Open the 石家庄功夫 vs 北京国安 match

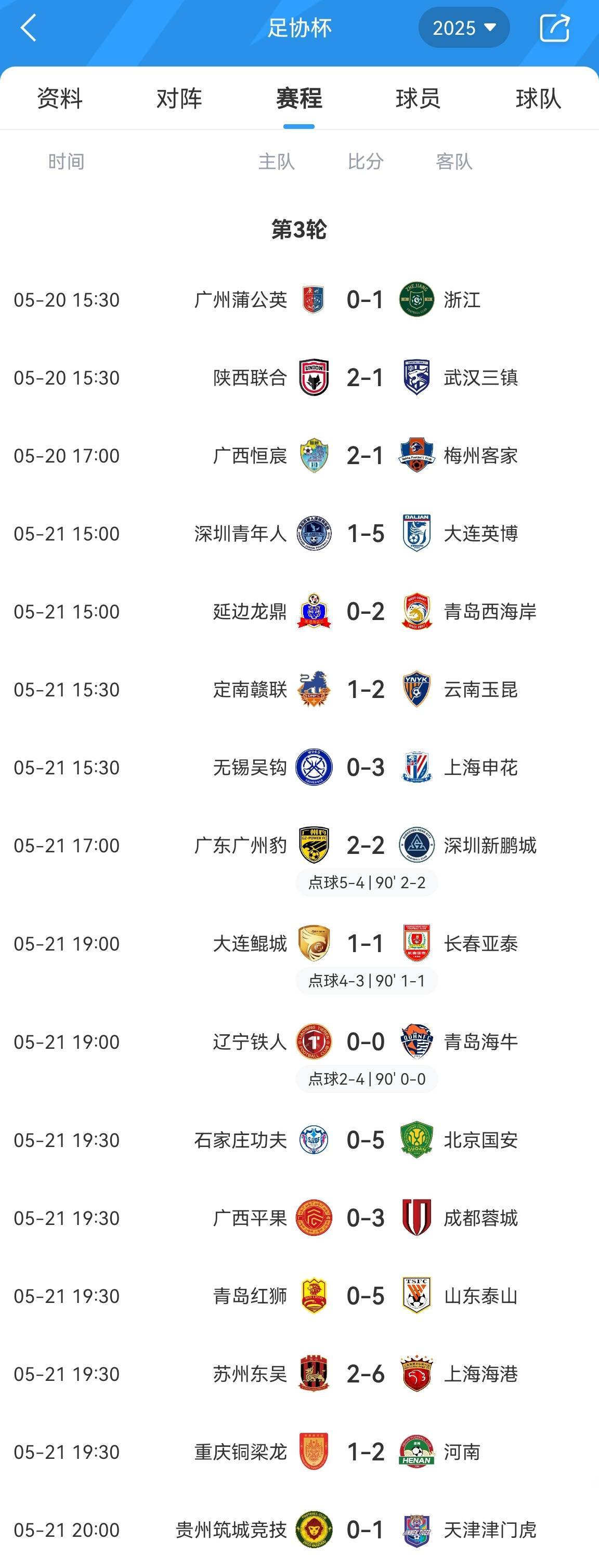pos(364,1140)
